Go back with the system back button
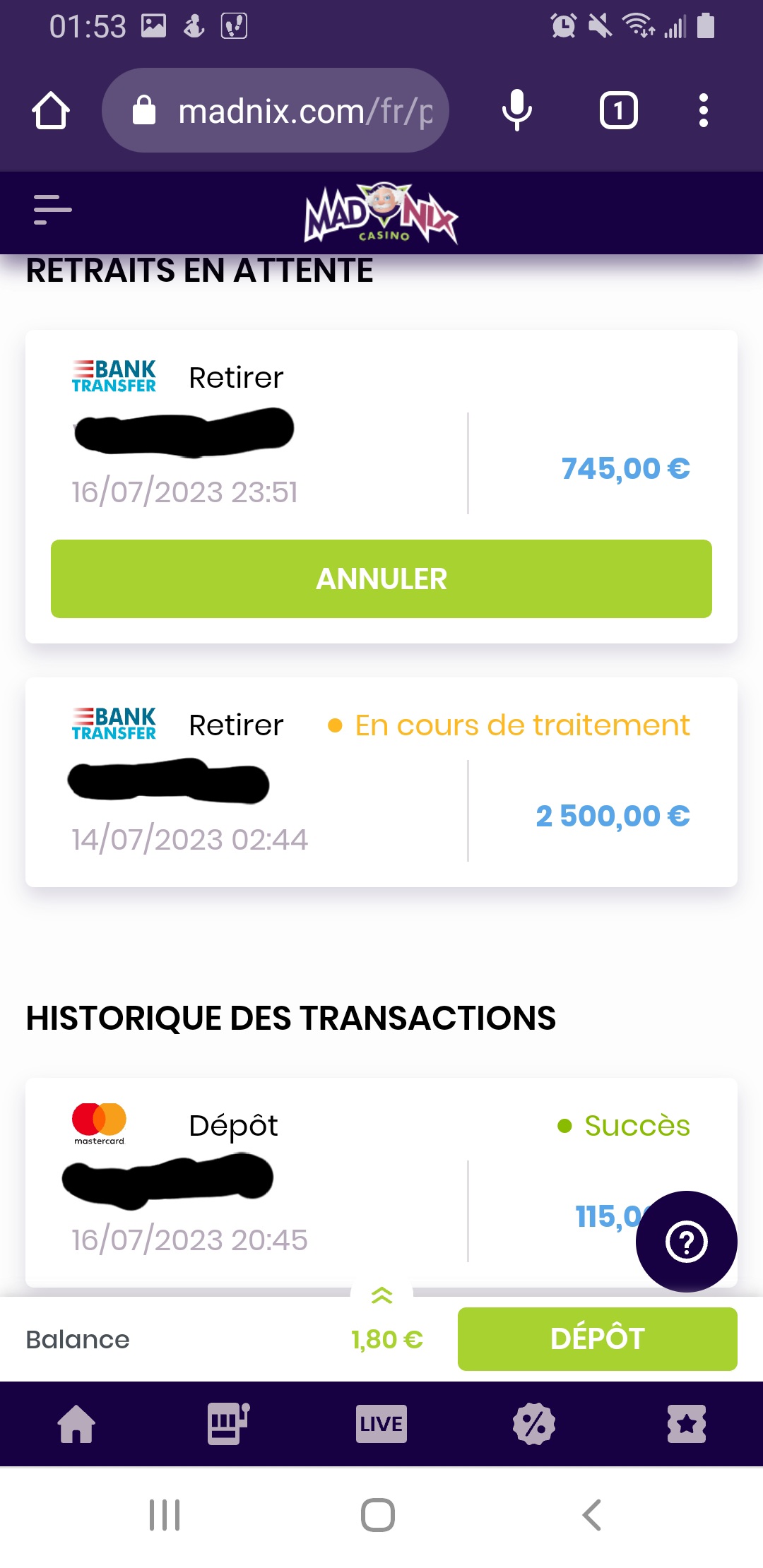Viewport: 763px width, 1568px height. [x=592, y=1515]
